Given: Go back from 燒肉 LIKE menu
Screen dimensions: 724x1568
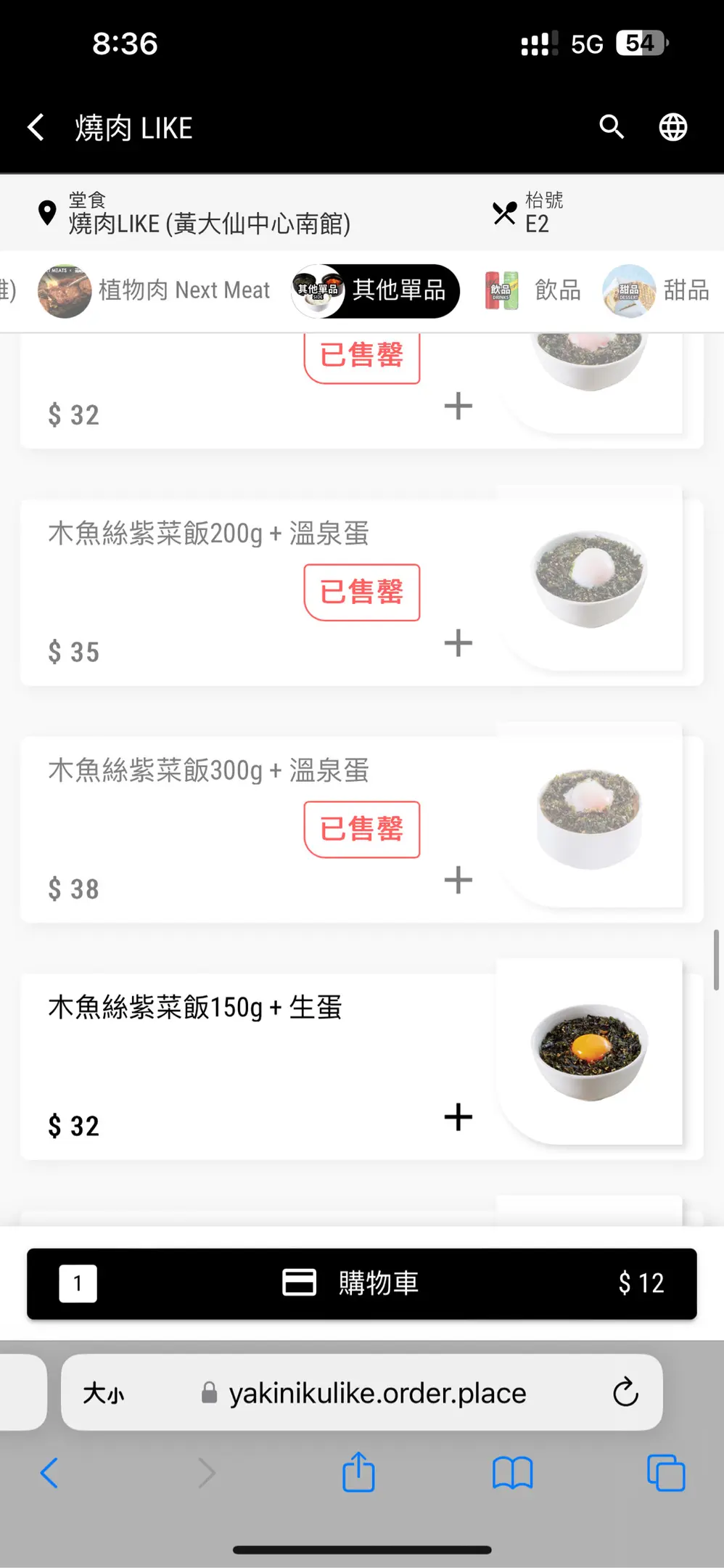Looking at the screenshot, I should [x=36, y=127].
